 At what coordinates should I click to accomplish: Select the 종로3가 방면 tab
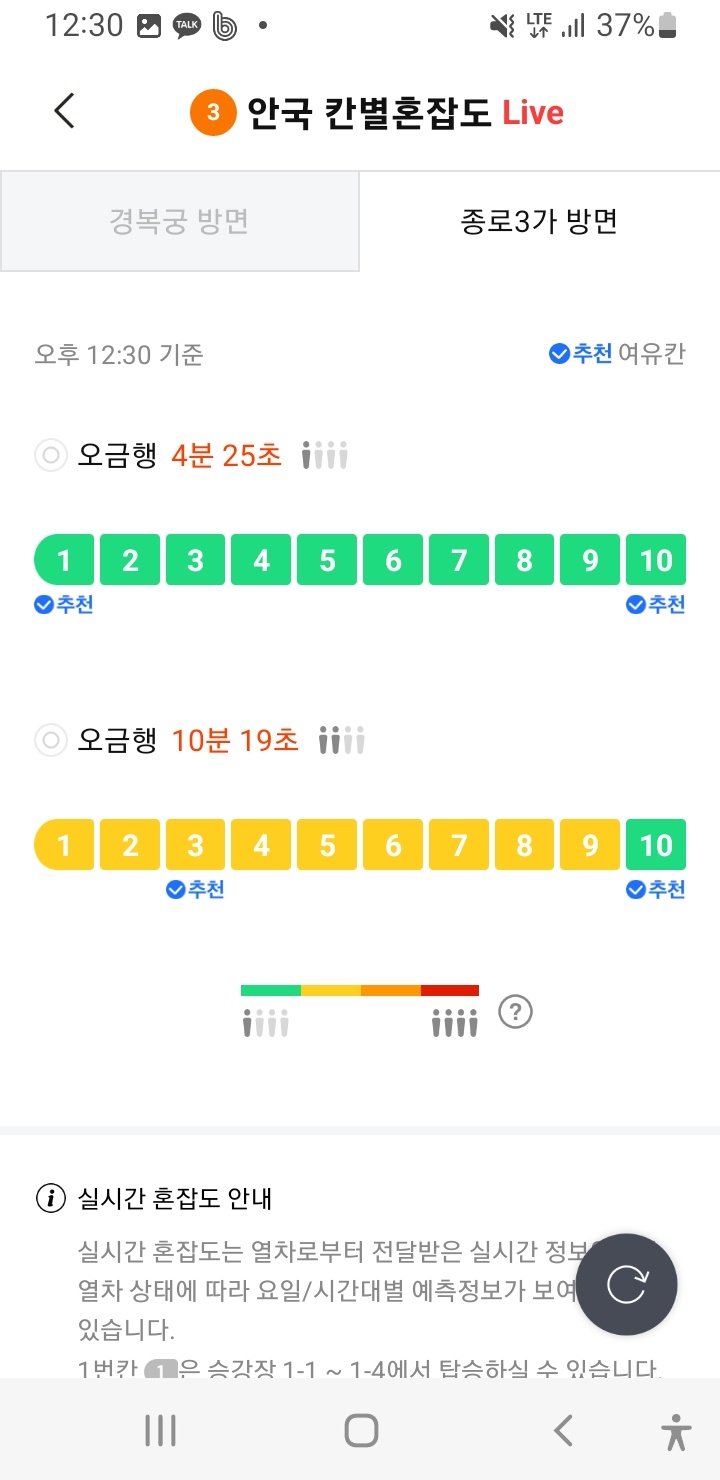[540, 221]
